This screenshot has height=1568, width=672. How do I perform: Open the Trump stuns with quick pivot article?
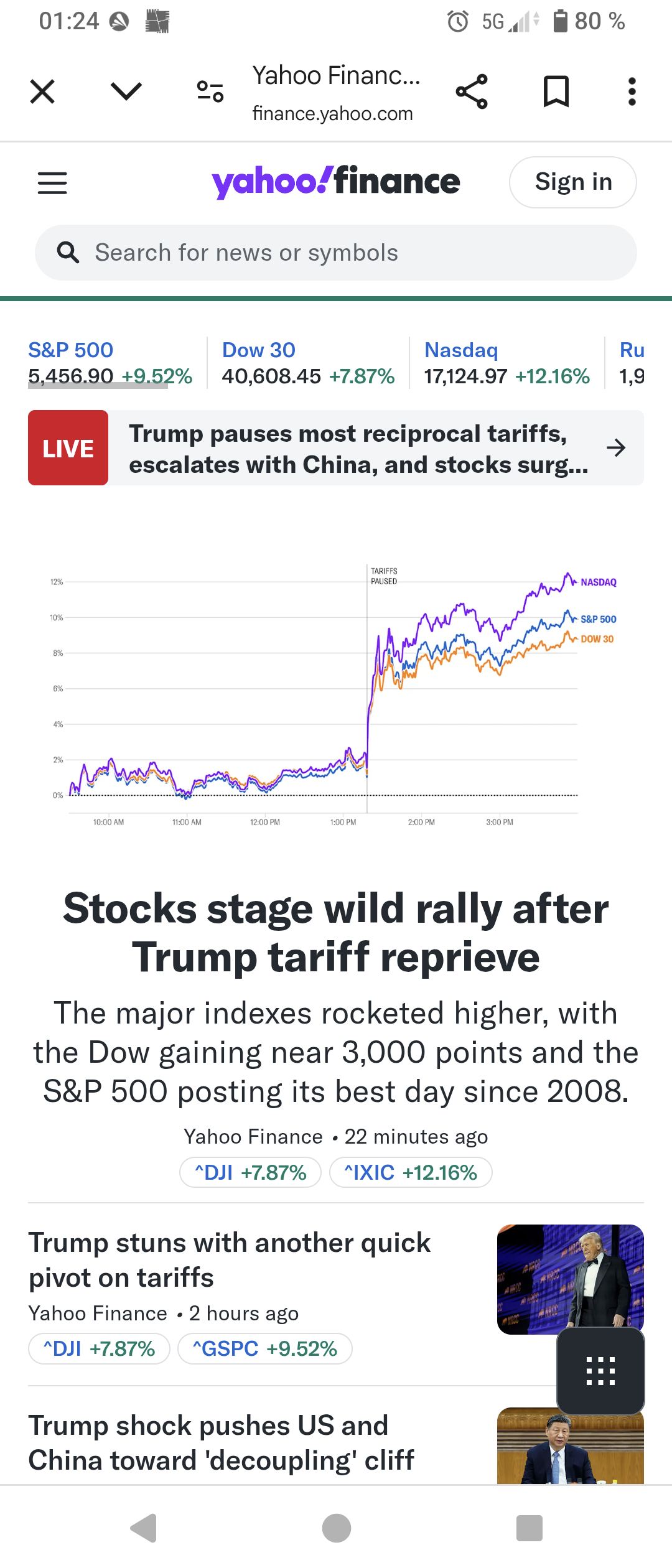[x=230, y=1260]
